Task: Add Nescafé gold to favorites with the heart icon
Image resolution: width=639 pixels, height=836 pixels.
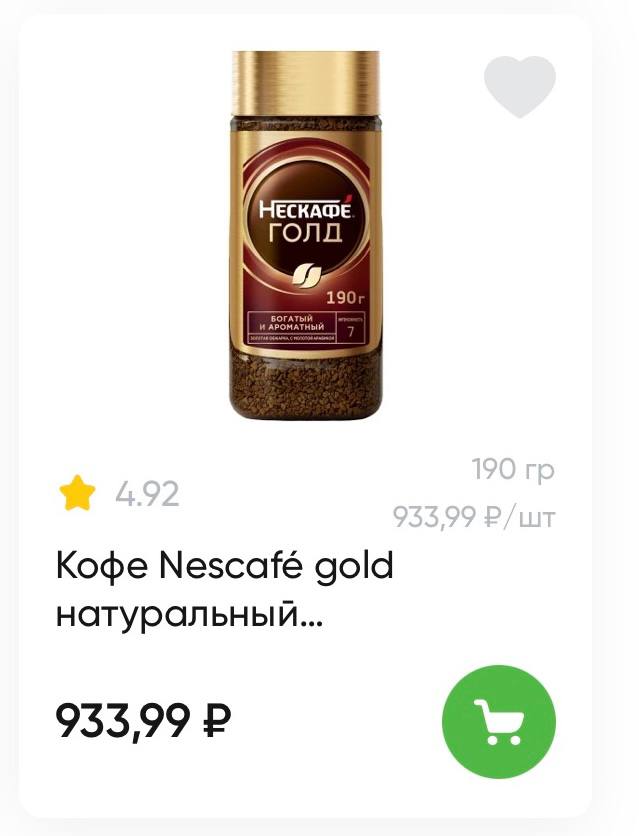Action: coord(519,85)
